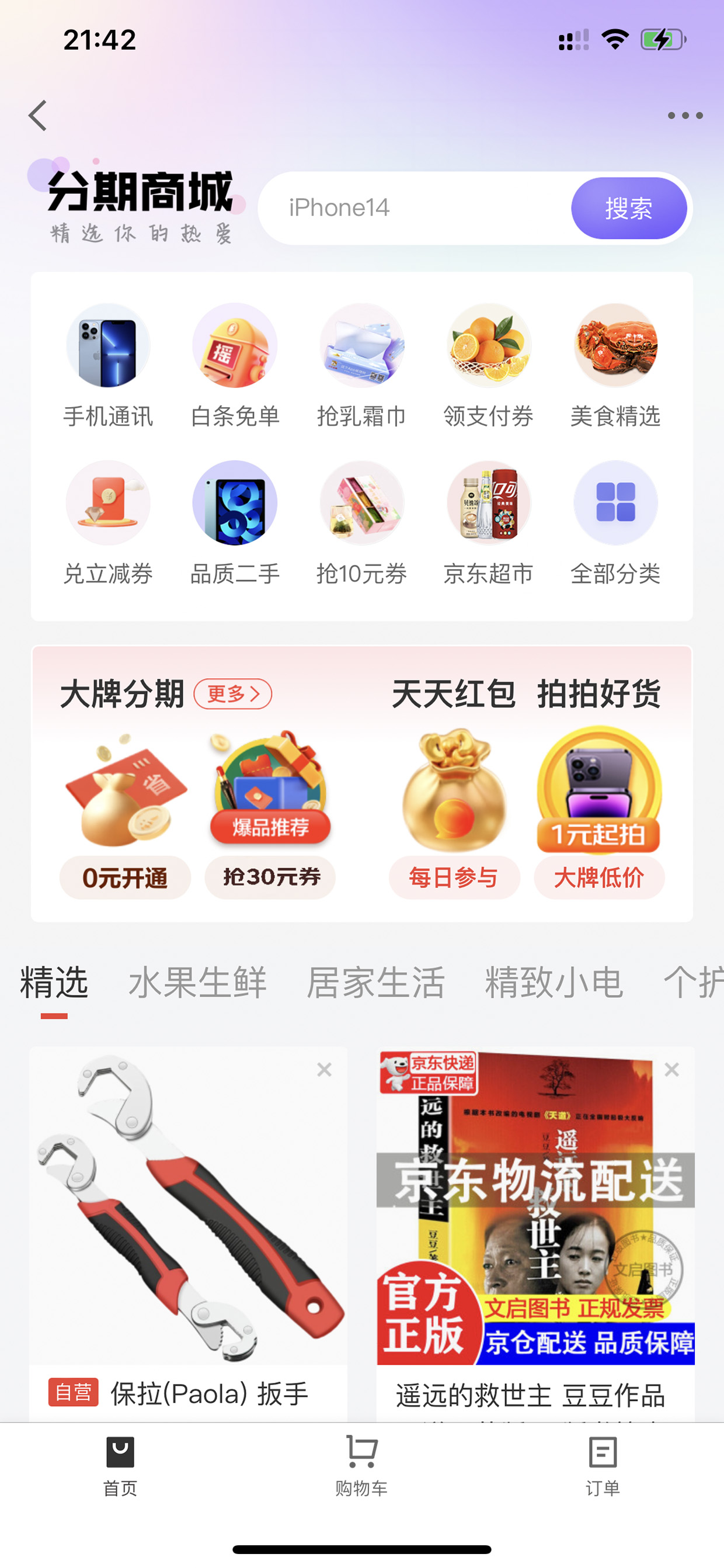Image resolution: width=724 pixels, height=1568 pixels.
Task: Grab the 抢30元券 coupon
Action: (x=270, y=877)
